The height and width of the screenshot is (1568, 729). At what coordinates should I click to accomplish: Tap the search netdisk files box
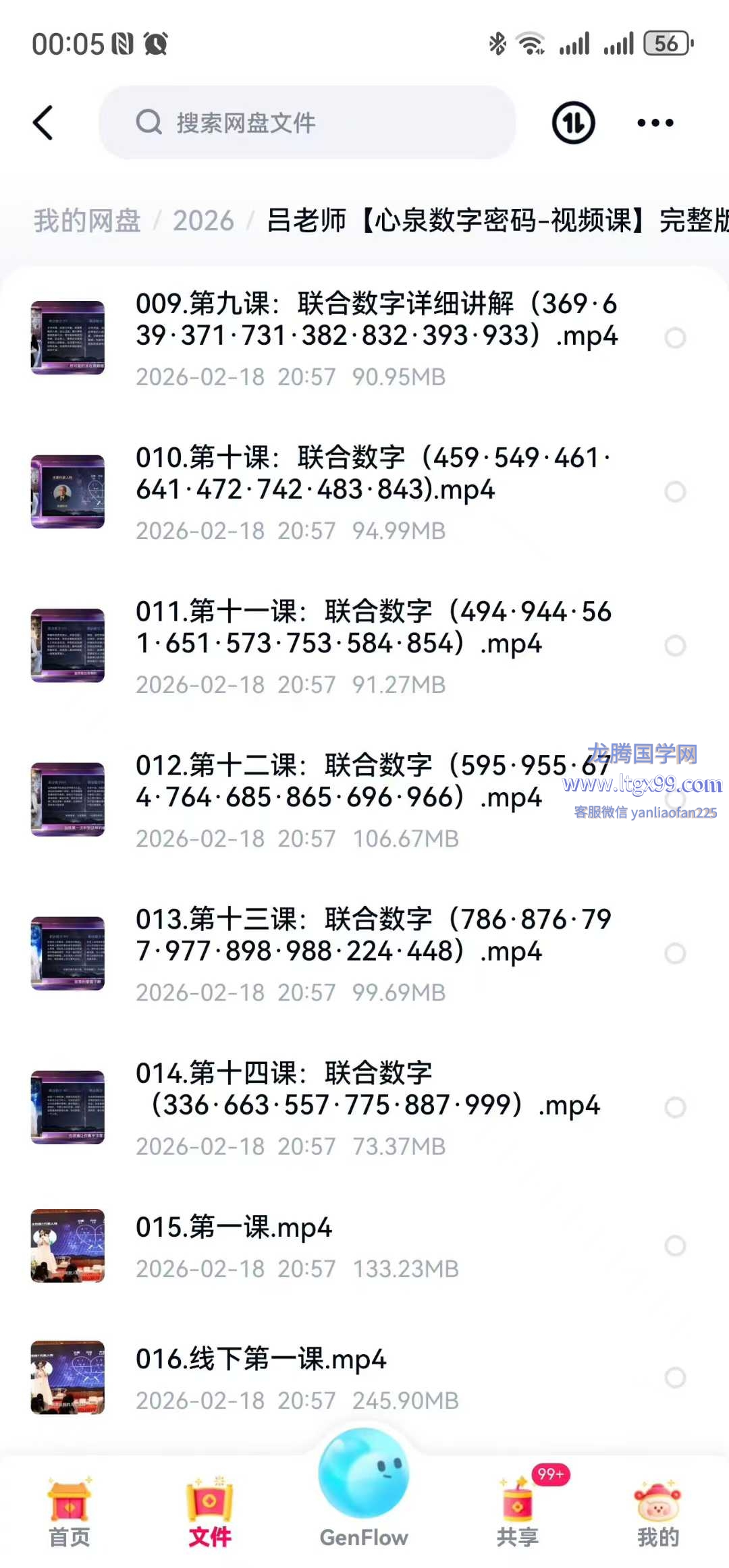(x=307, y=123)
